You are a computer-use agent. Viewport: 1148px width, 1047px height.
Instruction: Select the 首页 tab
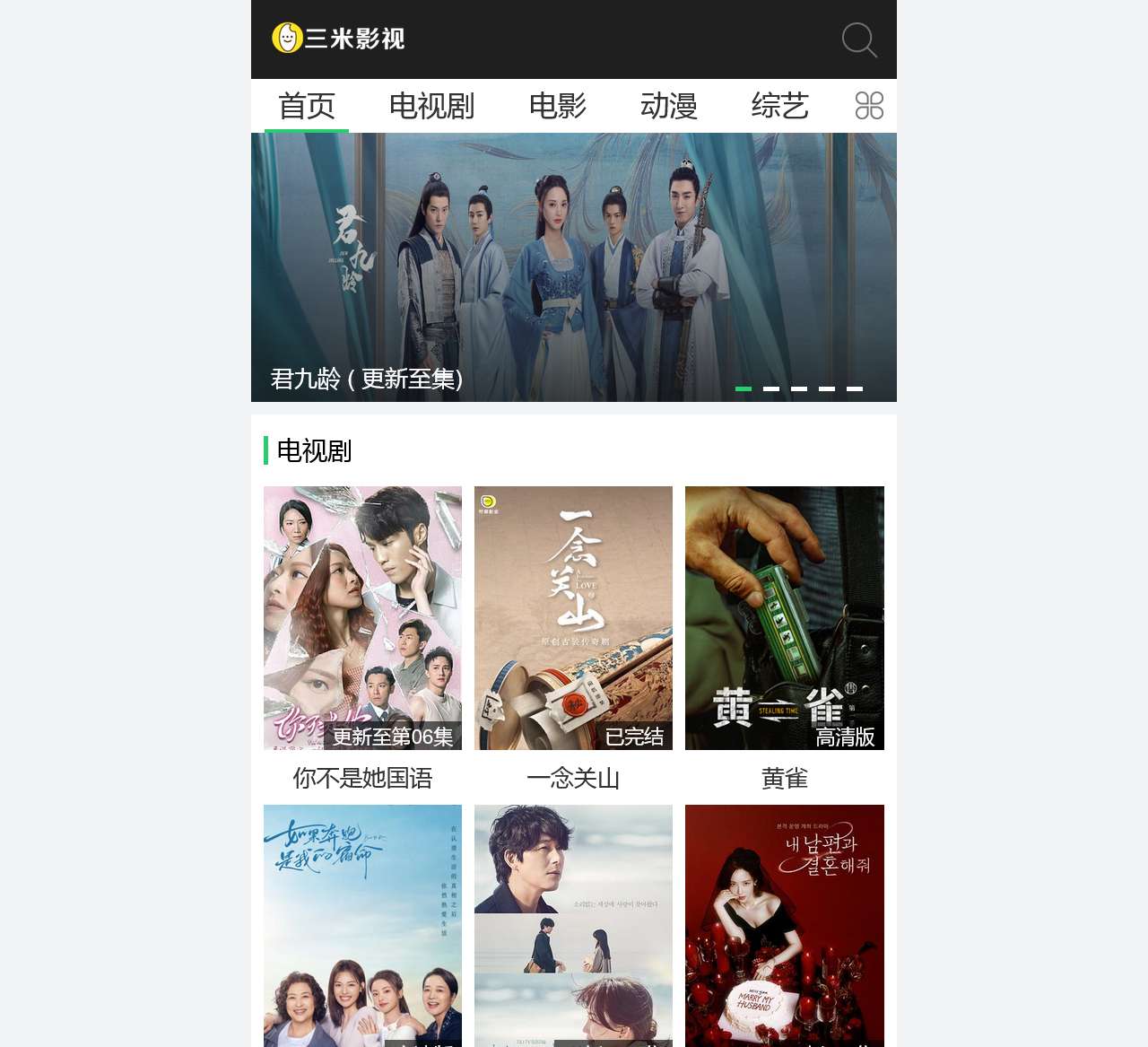[307, 106]
